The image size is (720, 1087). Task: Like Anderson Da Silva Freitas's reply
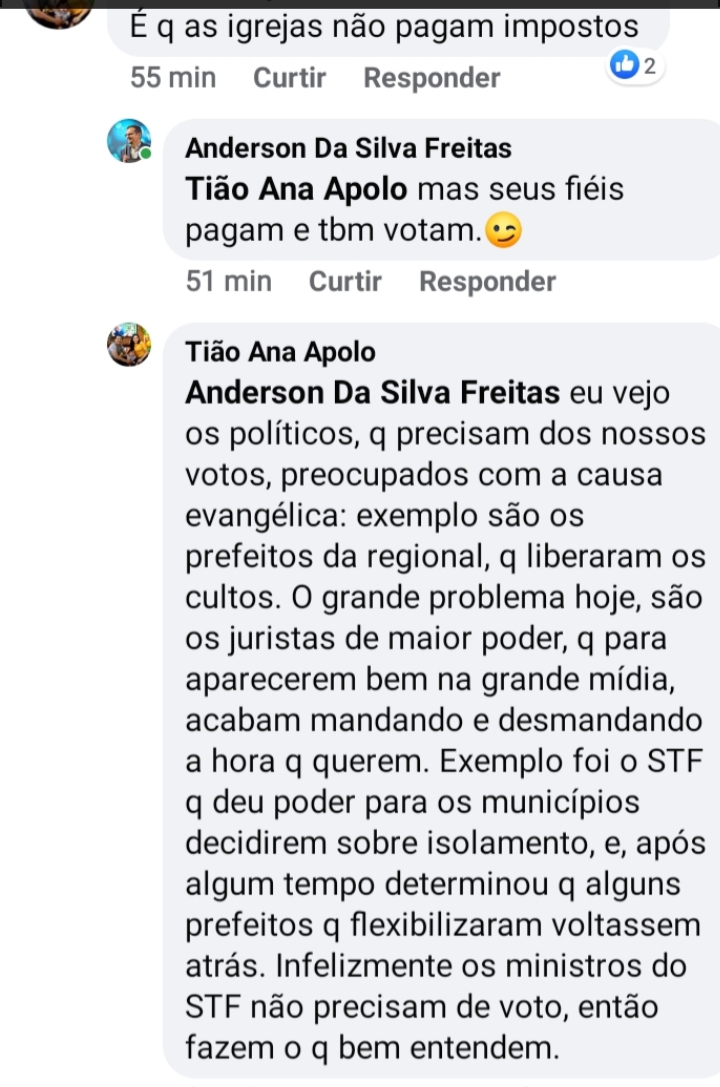tap(344, 282)
